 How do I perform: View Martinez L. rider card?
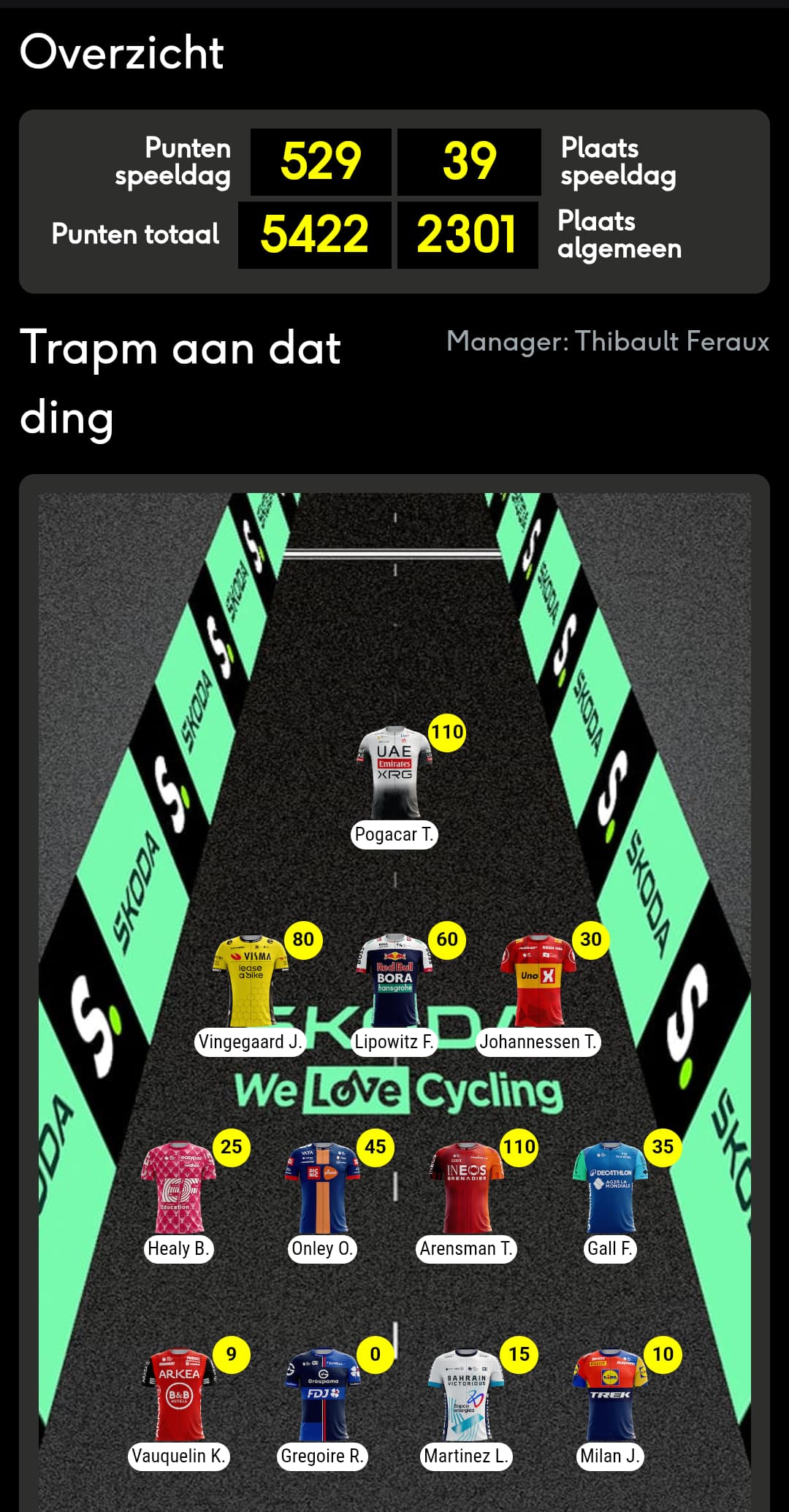(466, 1405)
